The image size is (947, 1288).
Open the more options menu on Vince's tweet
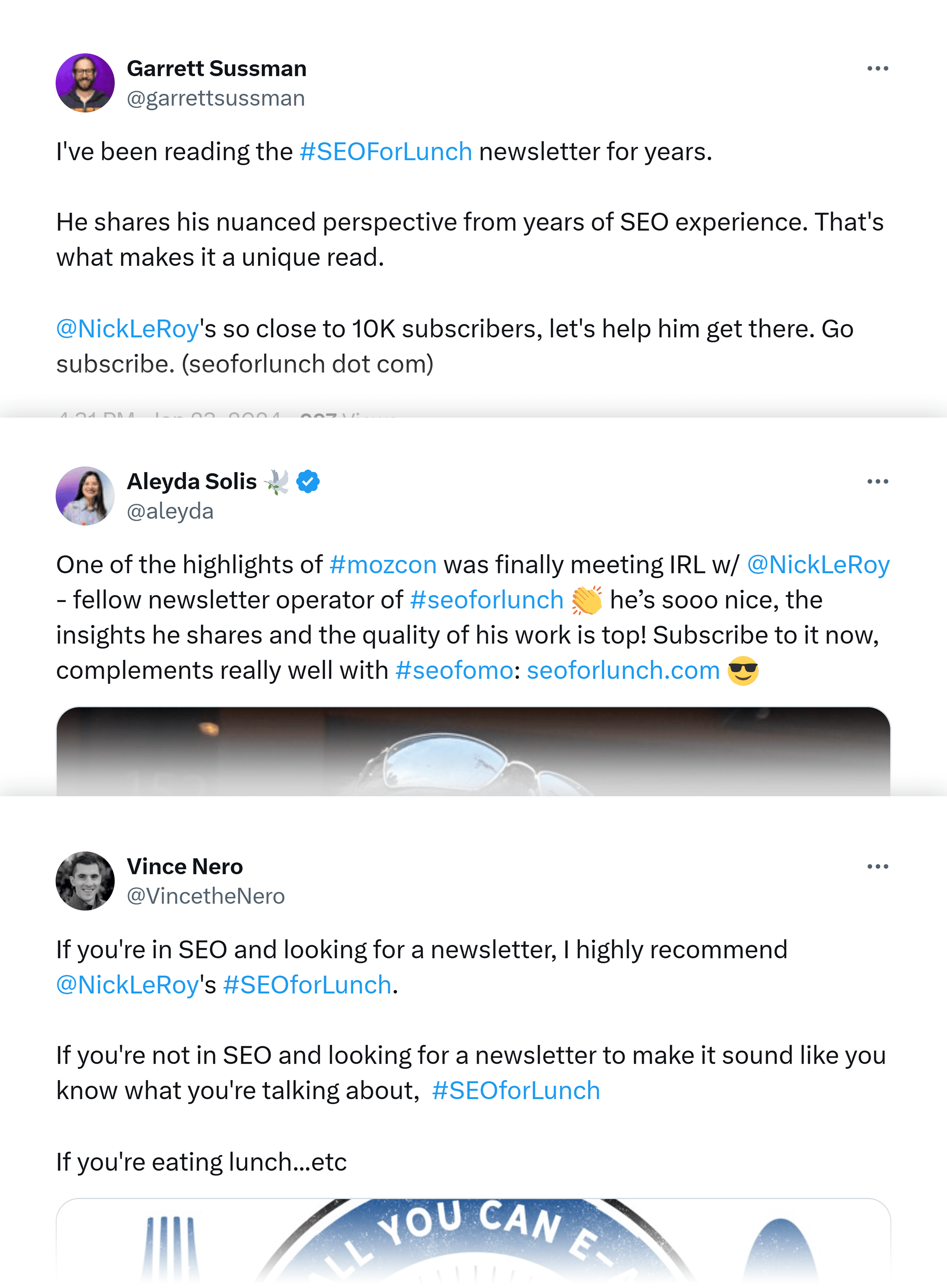pyautogui.click(x=878, y=867)
